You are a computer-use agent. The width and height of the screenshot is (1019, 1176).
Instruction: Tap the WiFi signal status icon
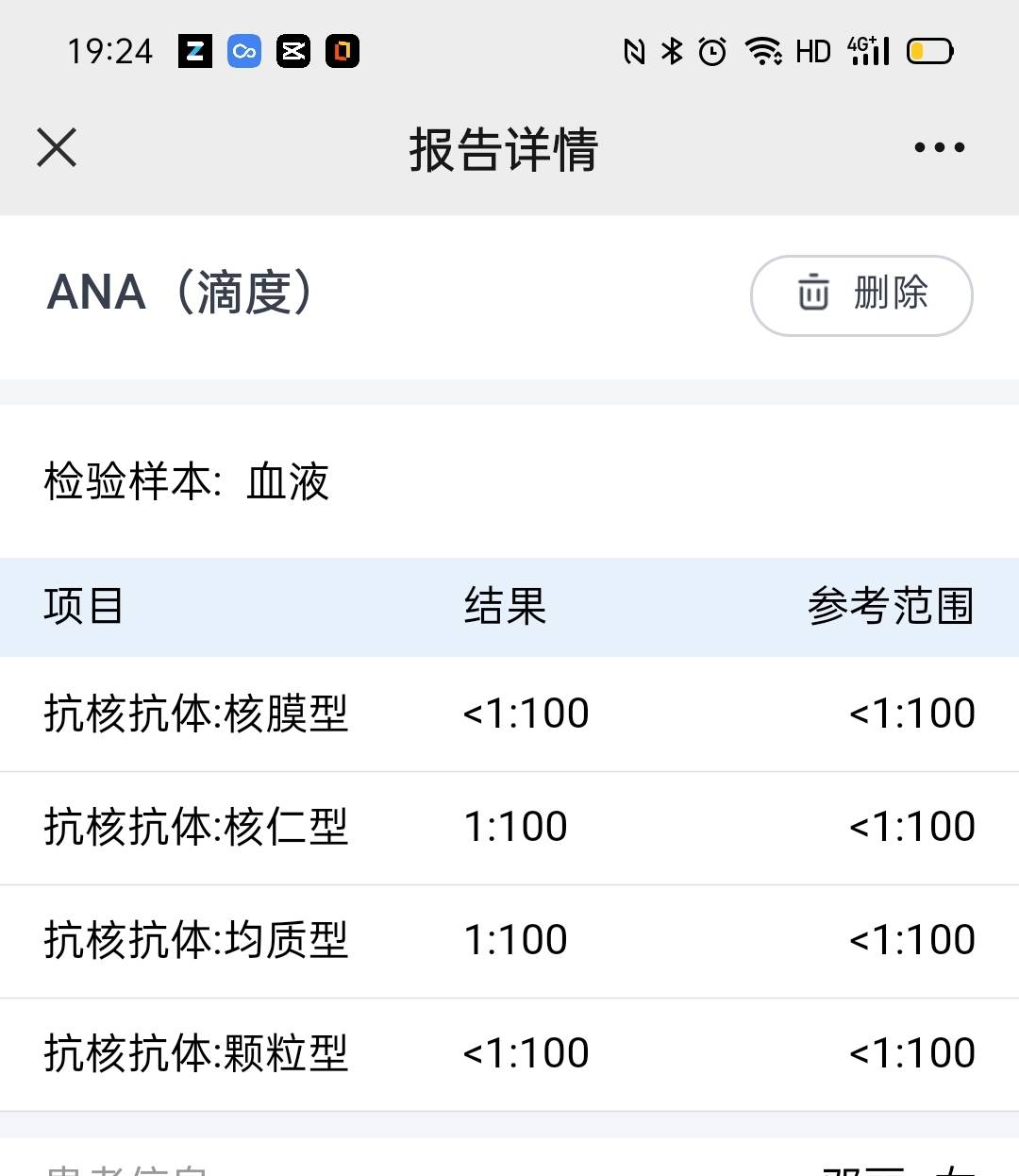tap(763, 51)
